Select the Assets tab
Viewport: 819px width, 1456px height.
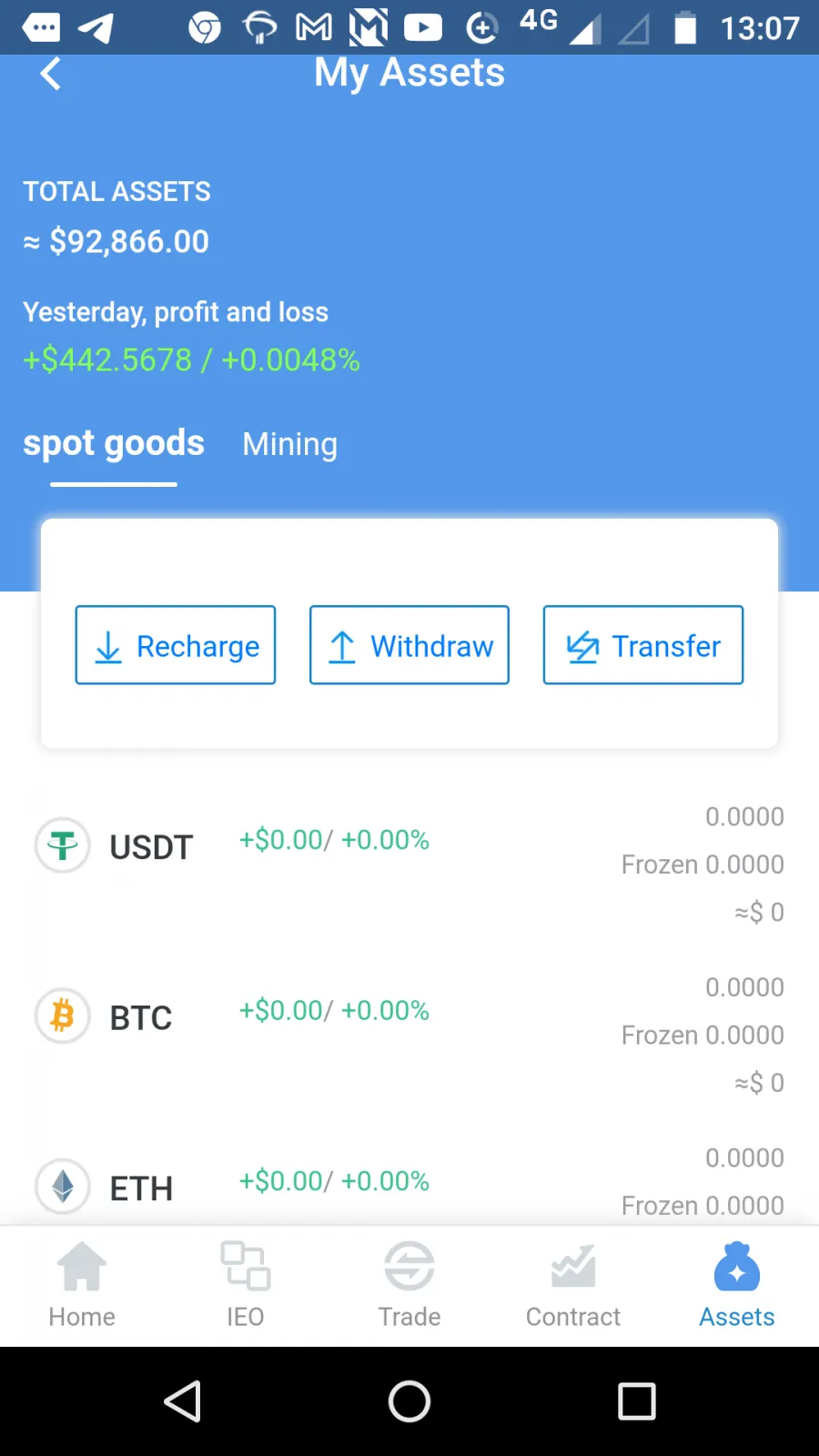(x=737, y=1286)
